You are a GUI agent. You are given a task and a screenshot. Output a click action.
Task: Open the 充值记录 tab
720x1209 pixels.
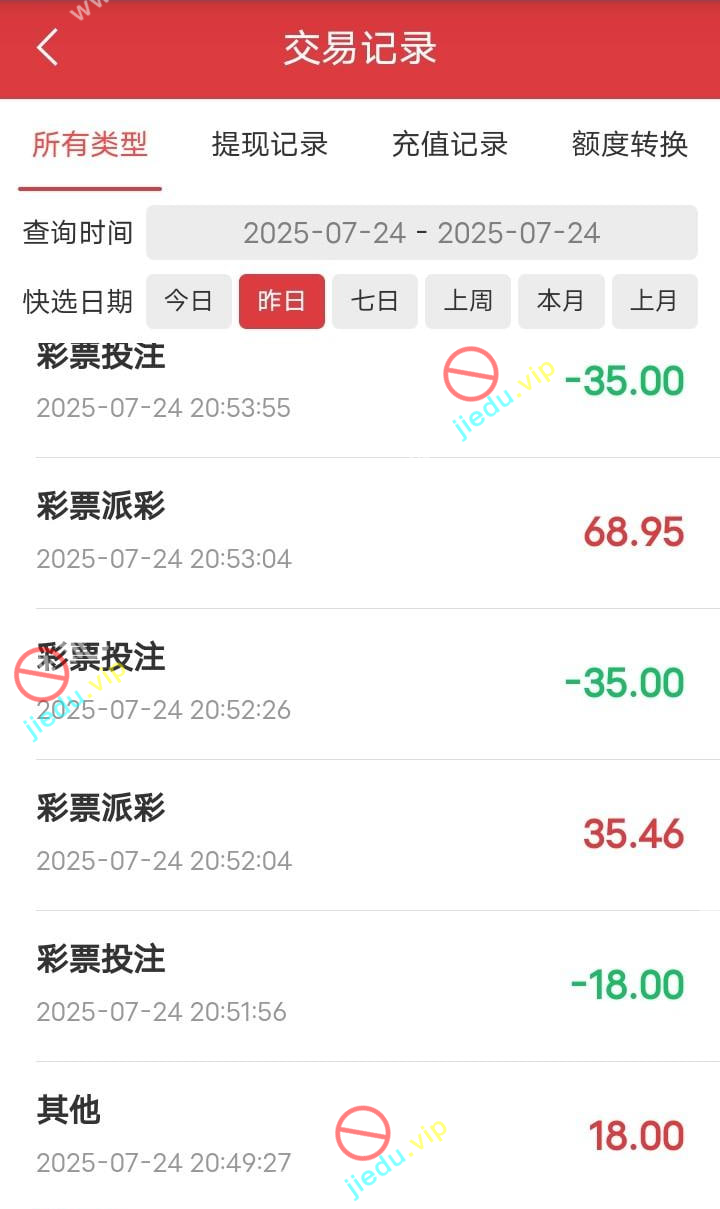coord(450,145)
